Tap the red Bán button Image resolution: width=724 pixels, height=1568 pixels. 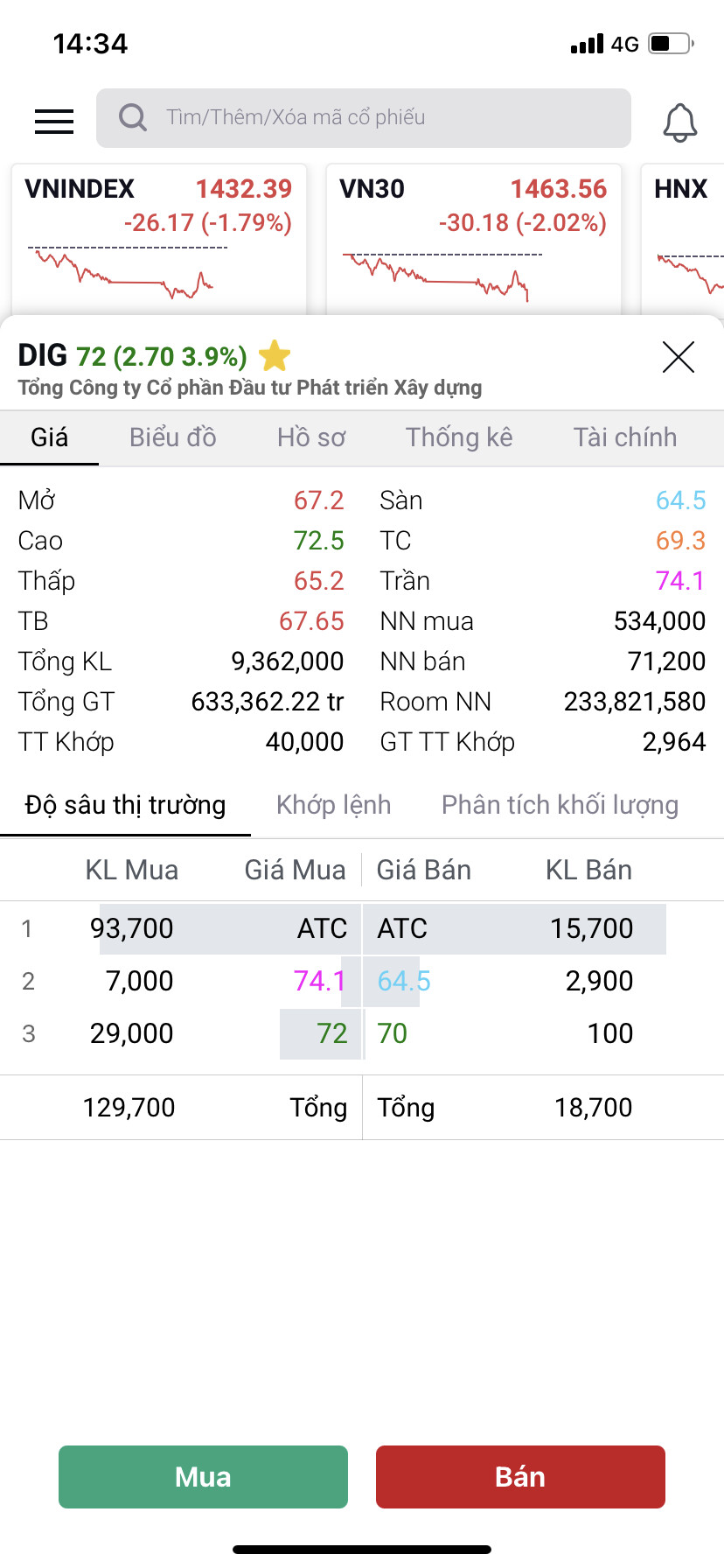pos(520,1477)
